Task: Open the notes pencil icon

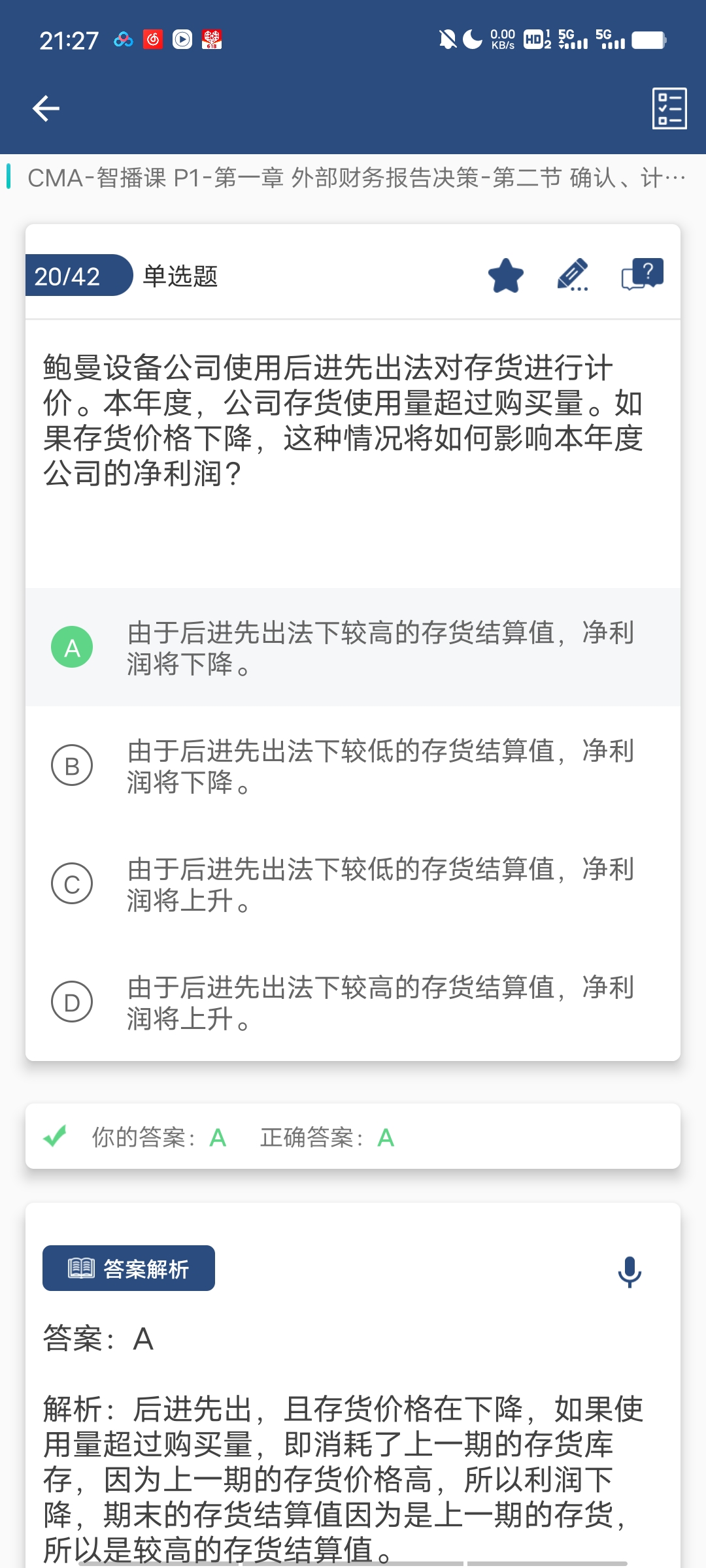Action: click(x=573, y=275)
